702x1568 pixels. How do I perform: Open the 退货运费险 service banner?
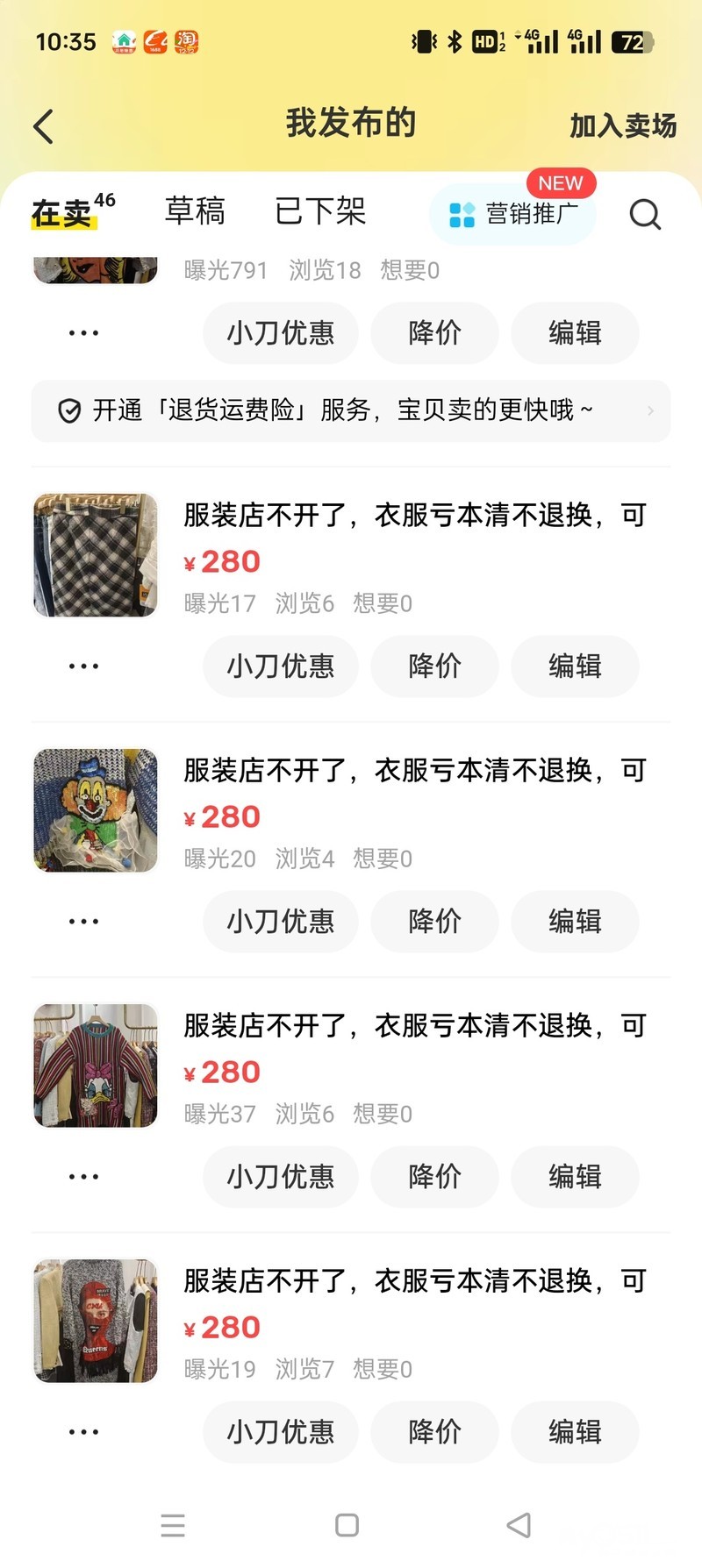pyautogui.click(x=351, y=410)
